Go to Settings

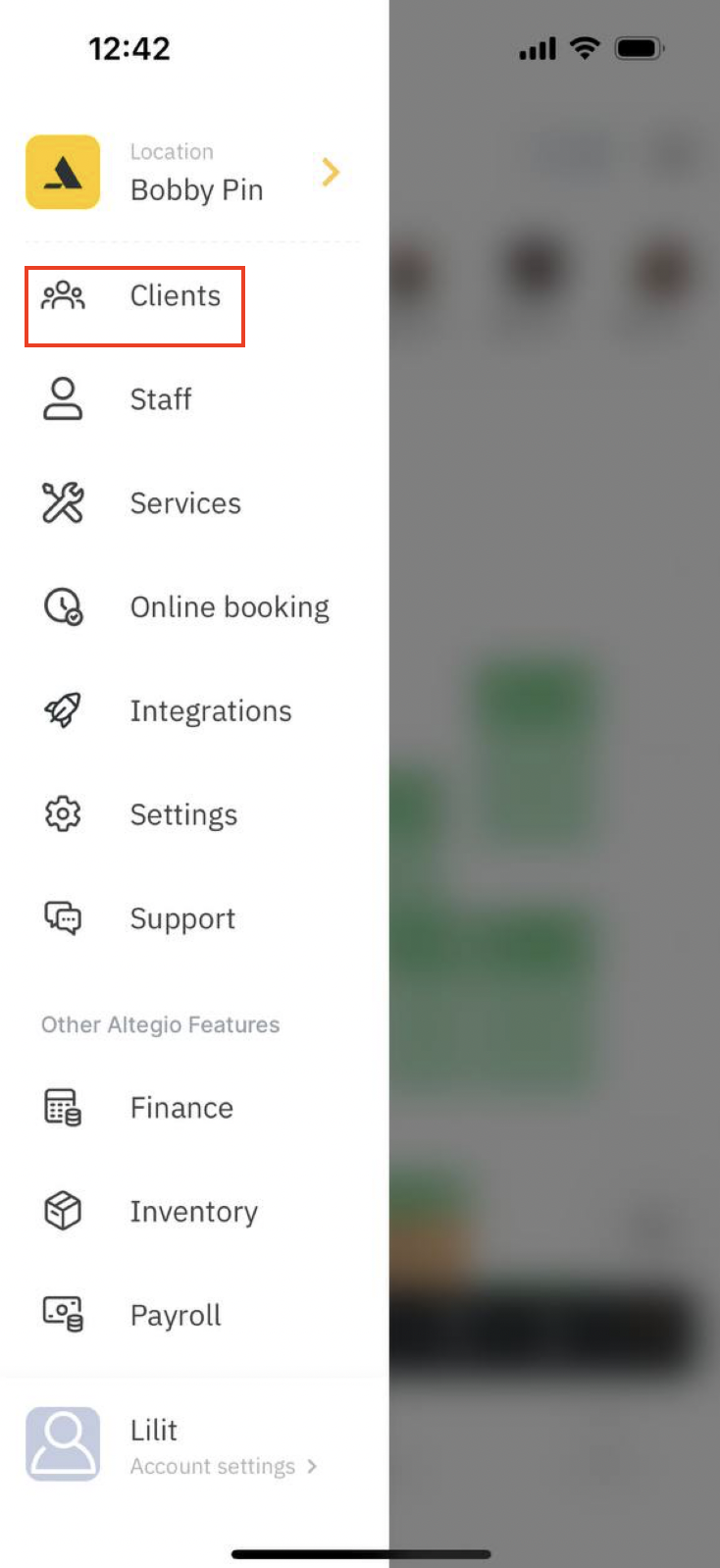pos(192,815)
